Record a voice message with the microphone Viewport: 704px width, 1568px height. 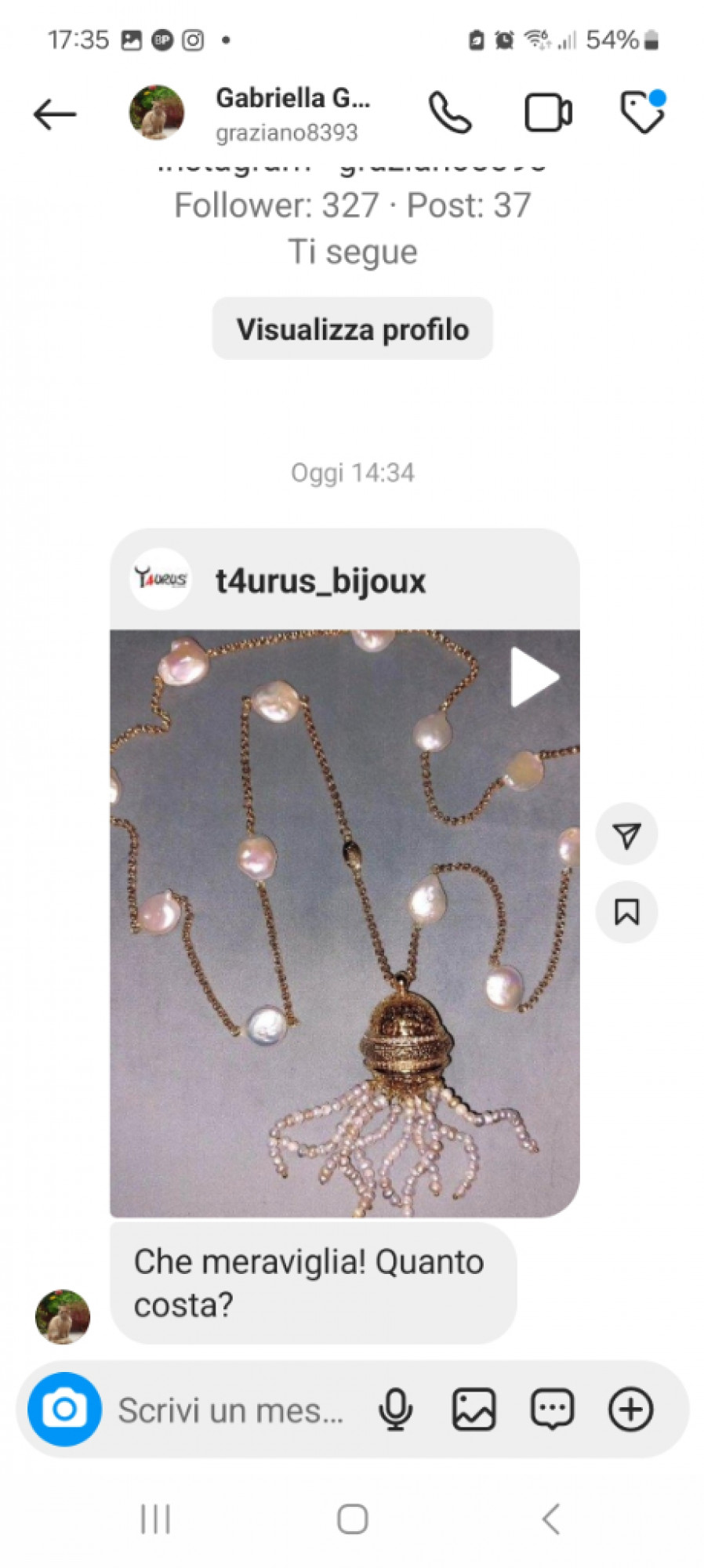click(396, 1410)
